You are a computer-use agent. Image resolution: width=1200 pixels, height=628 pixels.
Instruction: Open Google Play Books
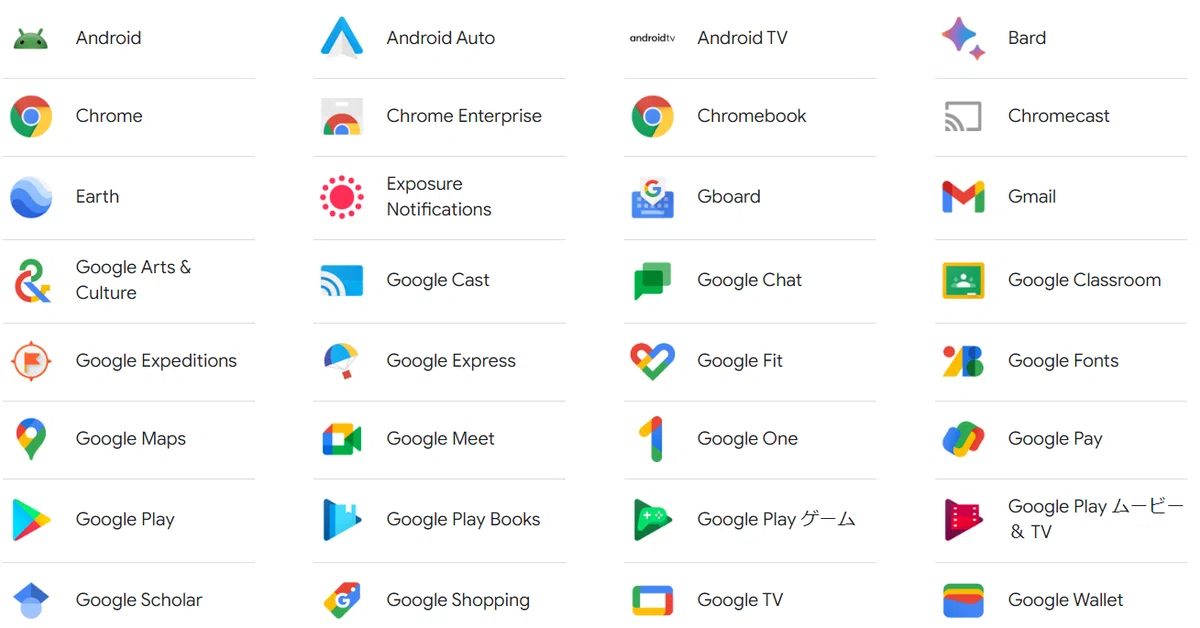(462, 520)
